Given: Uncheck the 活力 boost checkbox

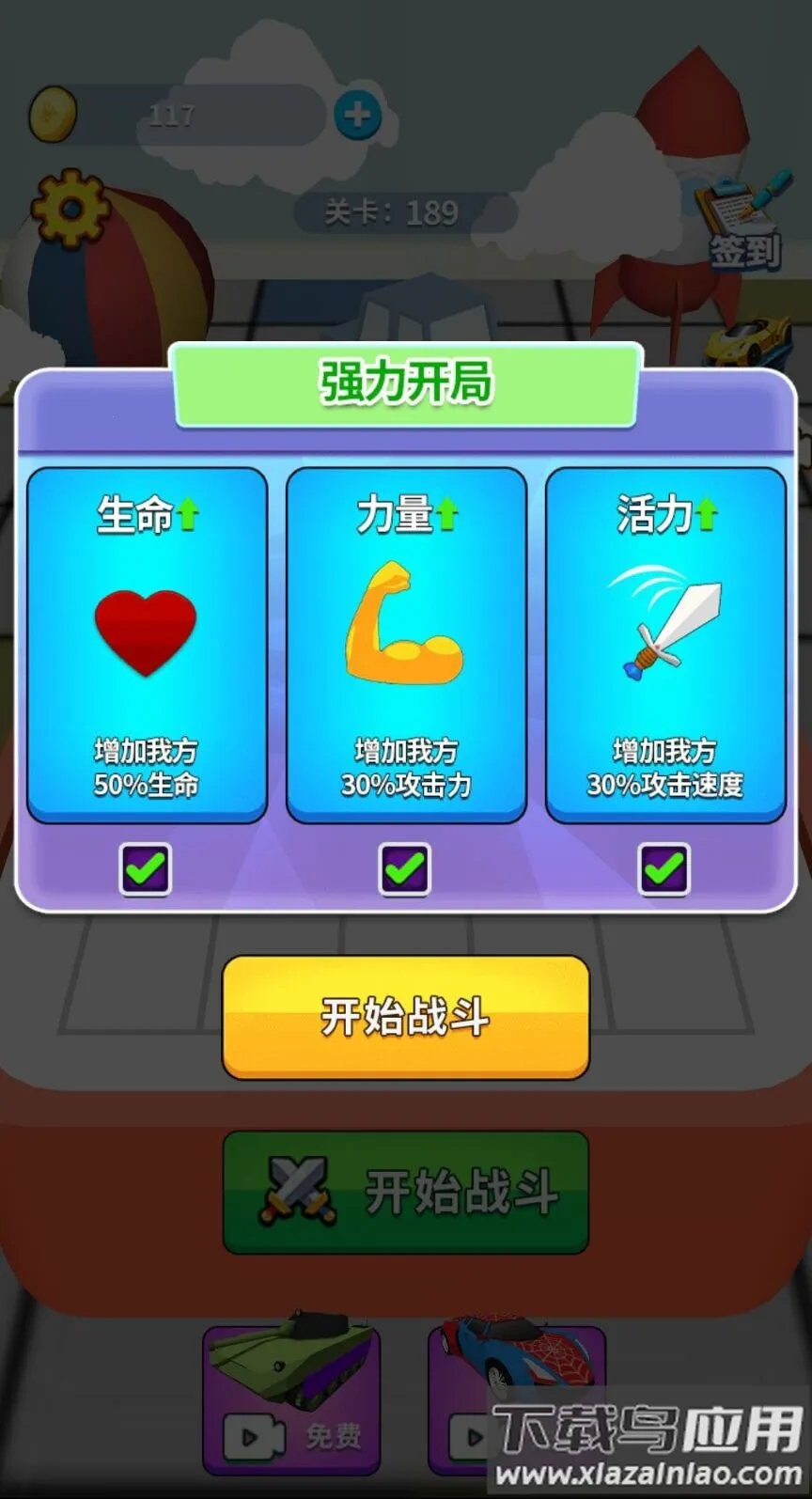Looking at the screenshot, I should (664, 868).
